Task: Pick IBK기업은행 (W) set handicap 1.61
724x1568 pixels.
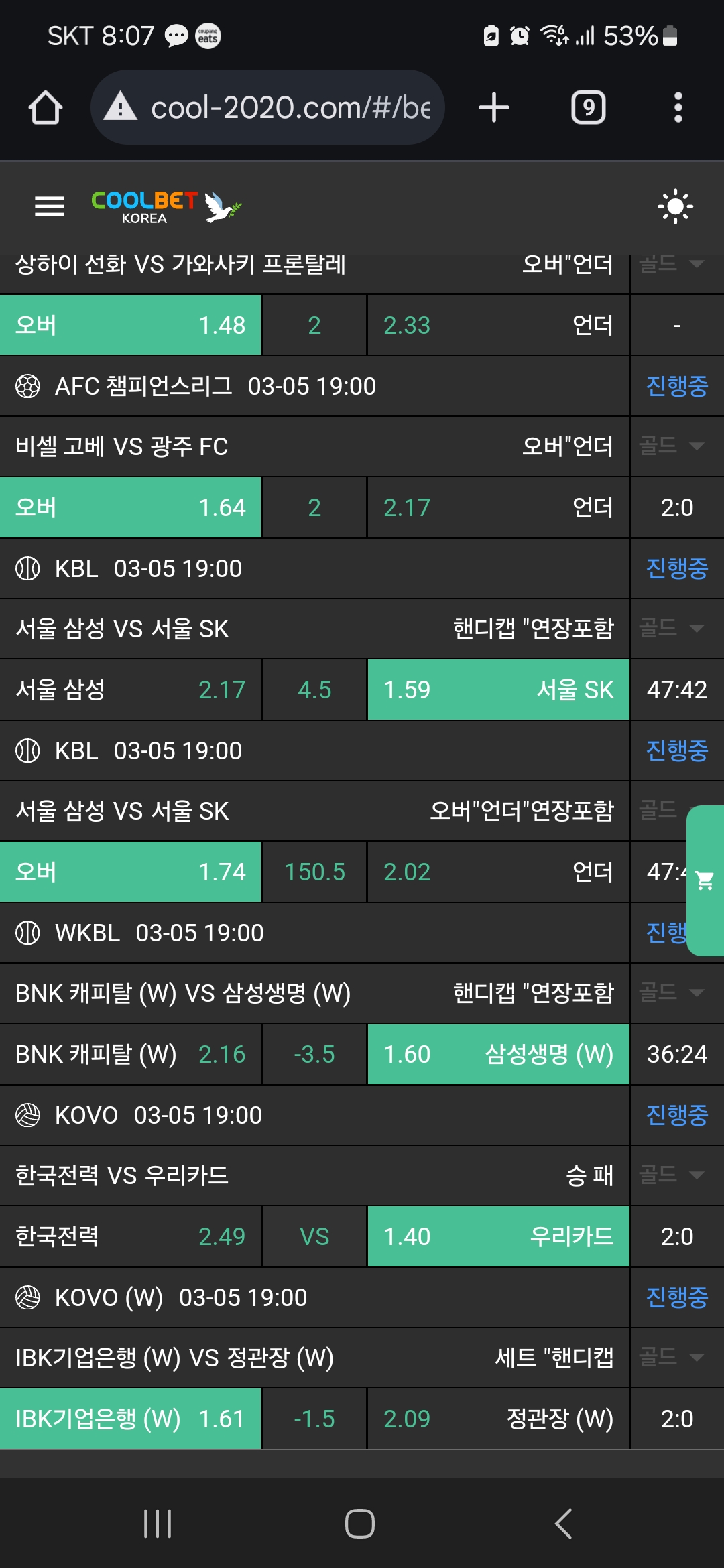Action: pyautogui.click(x=130, y=1419)
